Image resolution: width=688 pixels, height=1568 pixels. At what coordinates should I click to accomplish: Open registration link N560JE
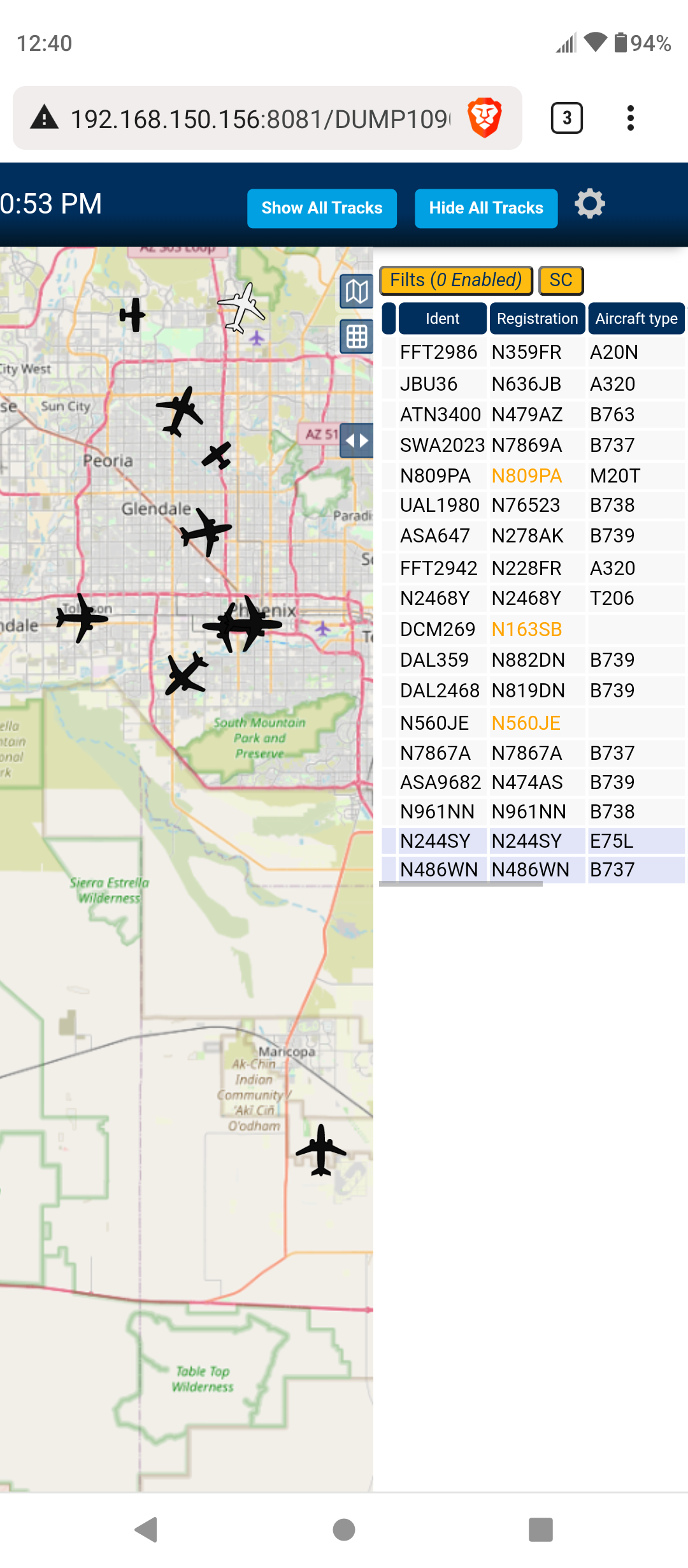[x=526, y=723]
